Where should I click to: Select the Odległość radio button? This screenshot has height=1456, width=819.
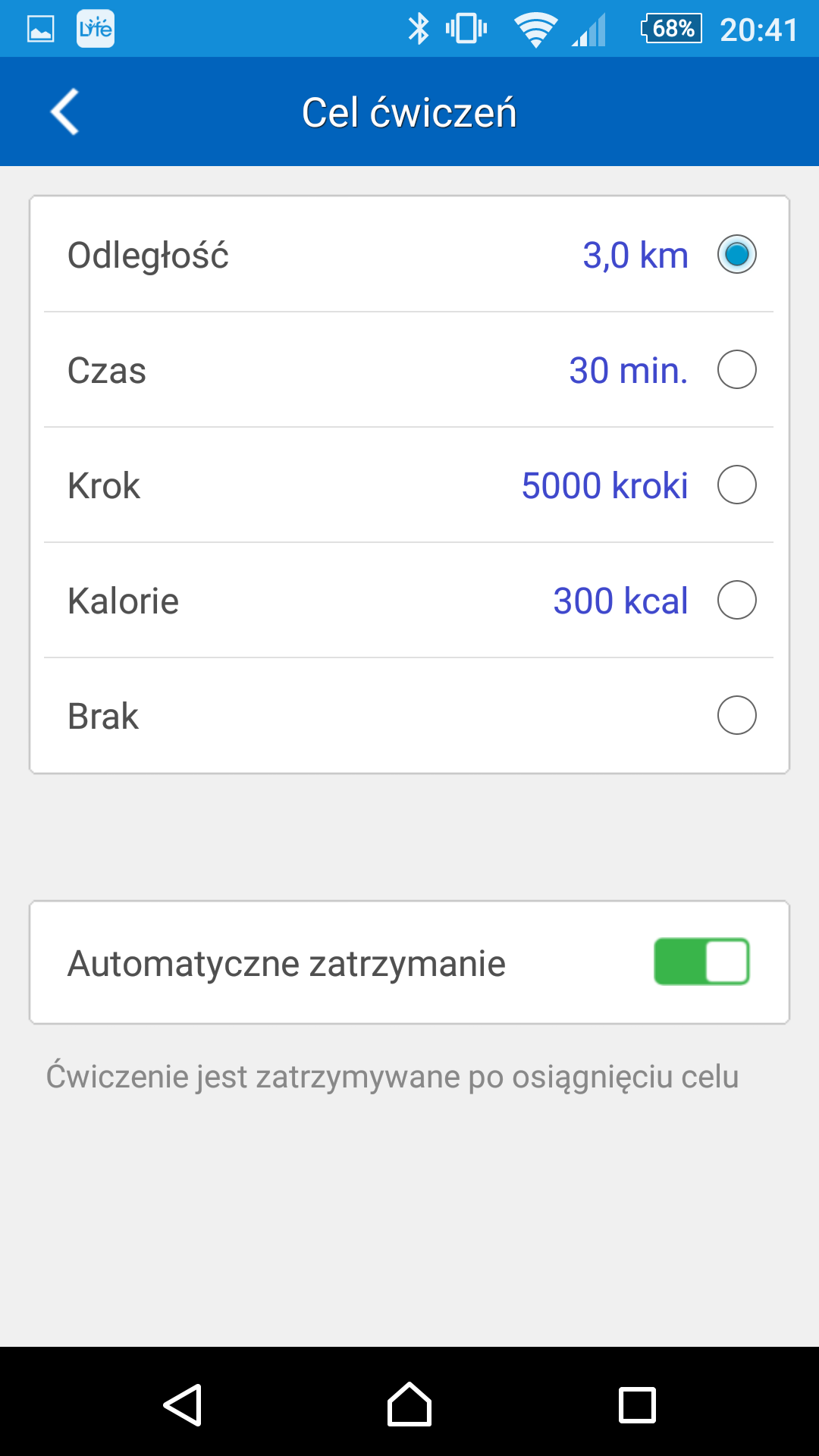tap(736, 254)
